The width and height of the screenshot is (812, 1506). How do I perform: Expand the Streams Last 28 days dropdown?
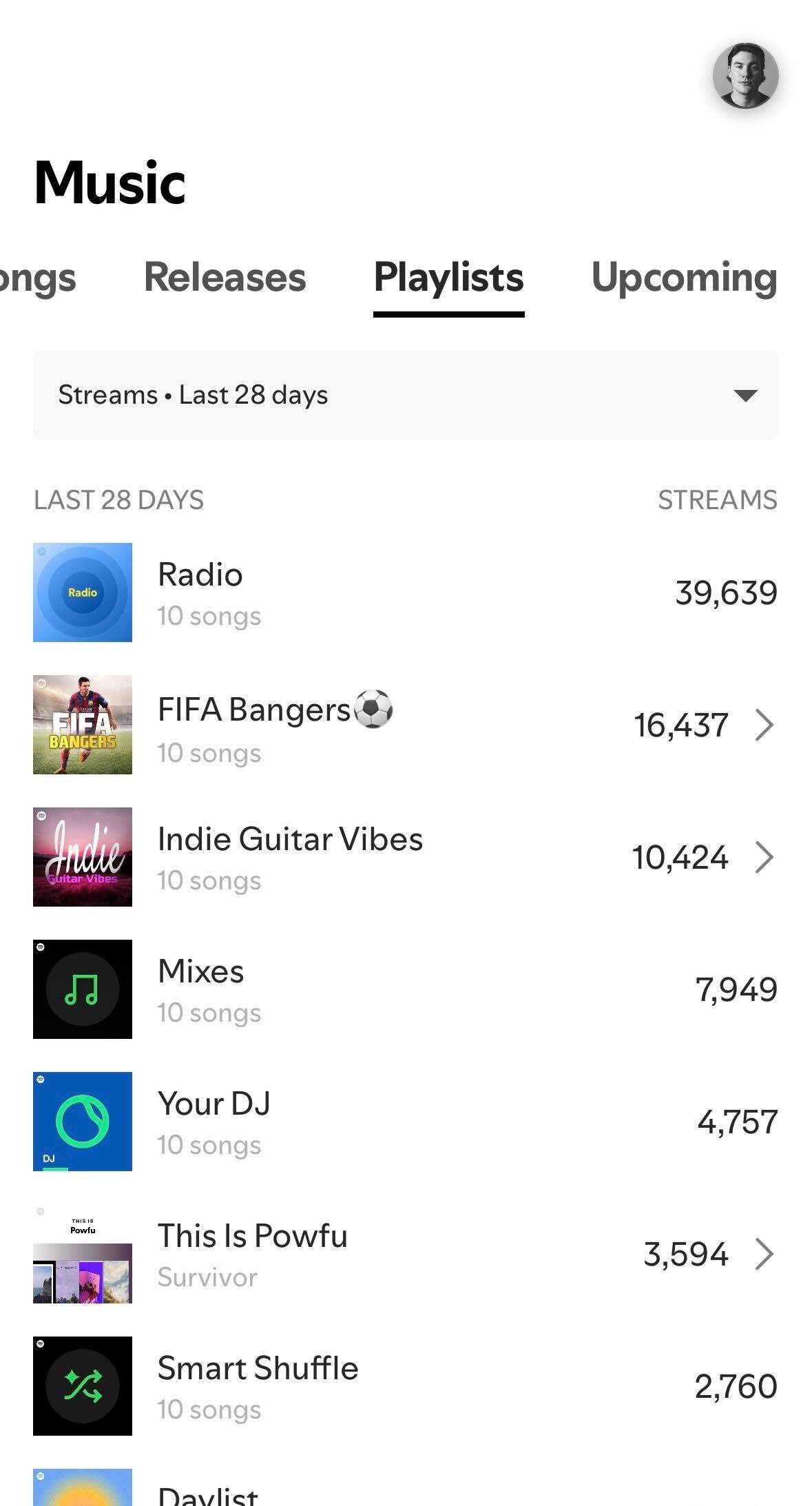pos(406,395)
